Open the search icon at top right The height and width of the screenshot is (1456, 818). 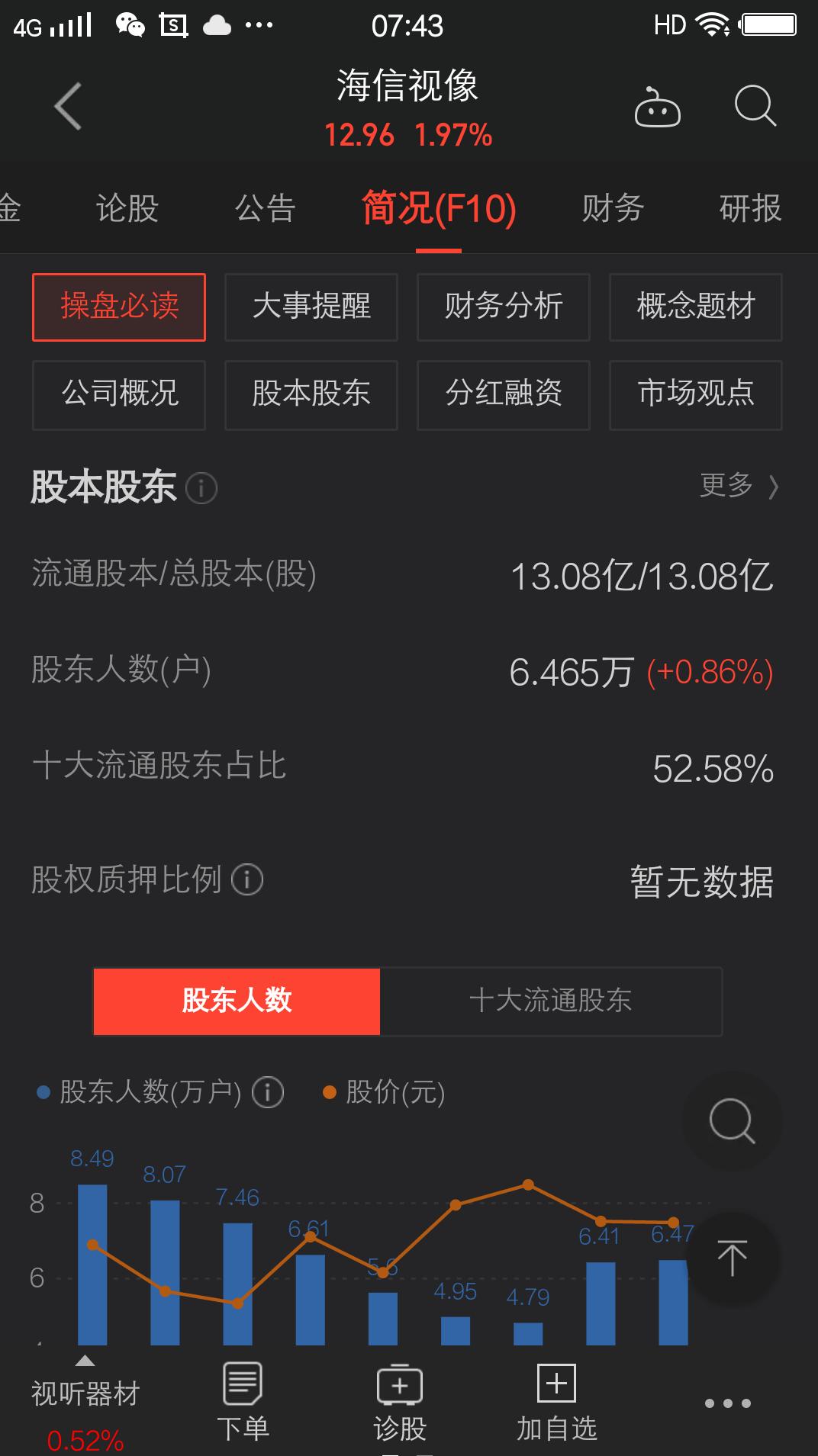752,107
